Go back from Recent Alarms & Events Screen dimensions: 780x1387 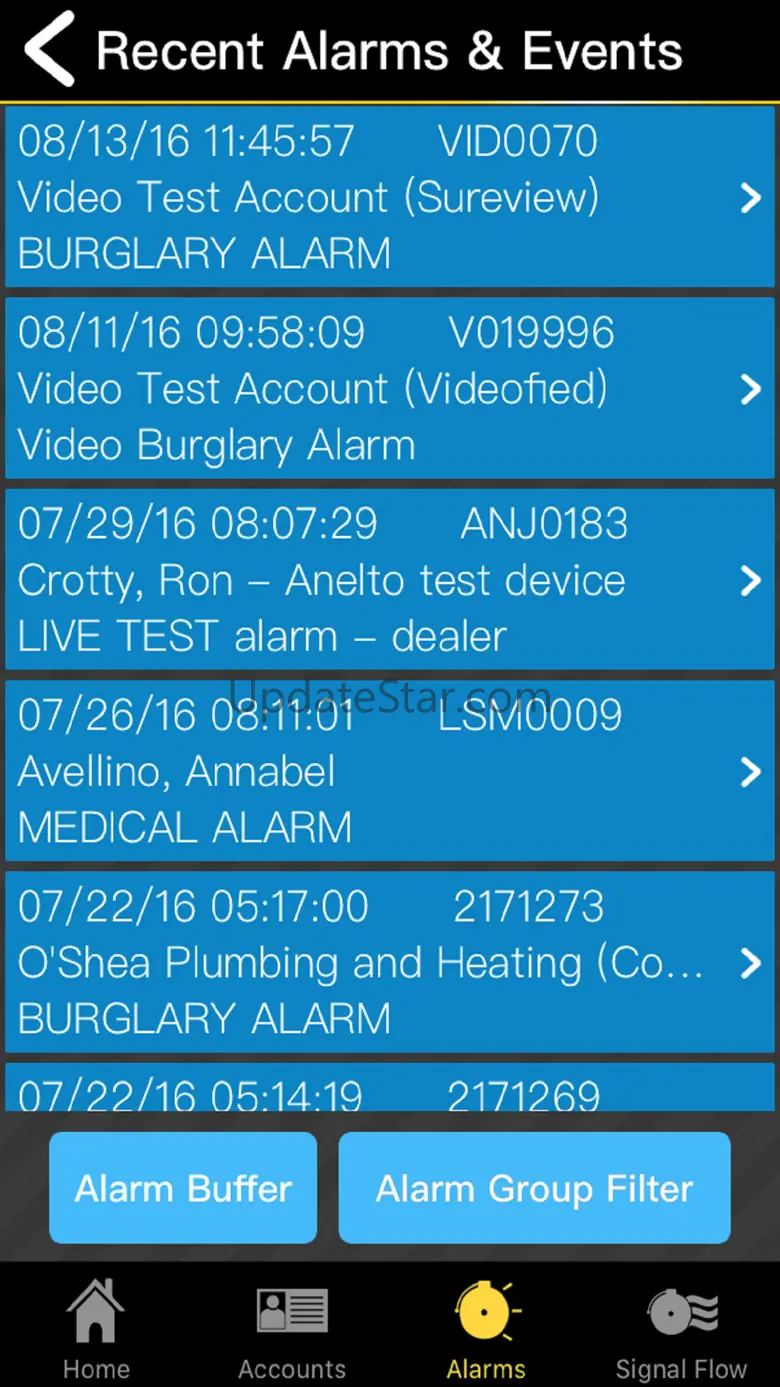pyautogui.click(x=50, y=49)
